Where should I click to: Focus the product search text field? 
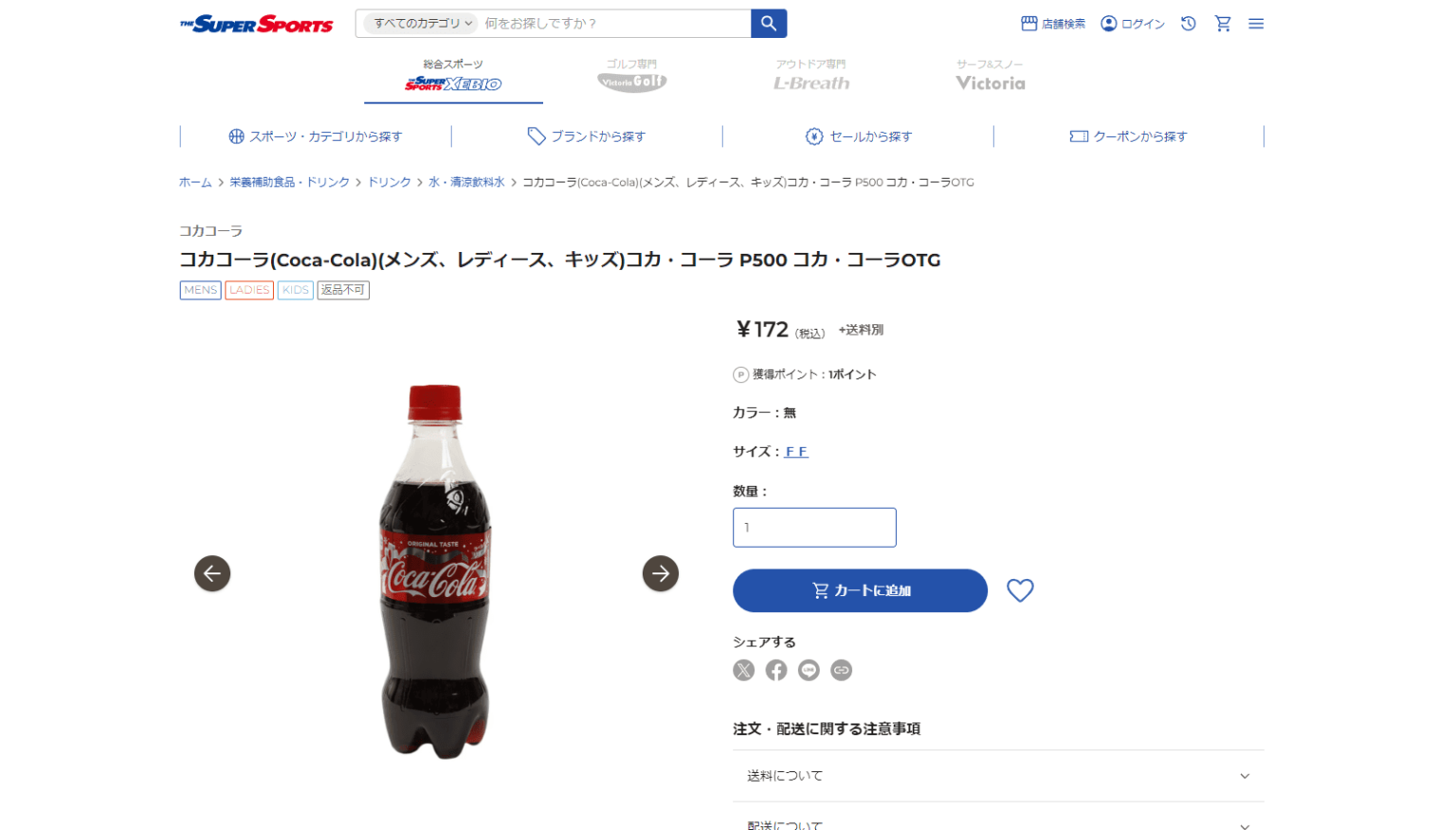pyautogui.click(x=613, y=24)
